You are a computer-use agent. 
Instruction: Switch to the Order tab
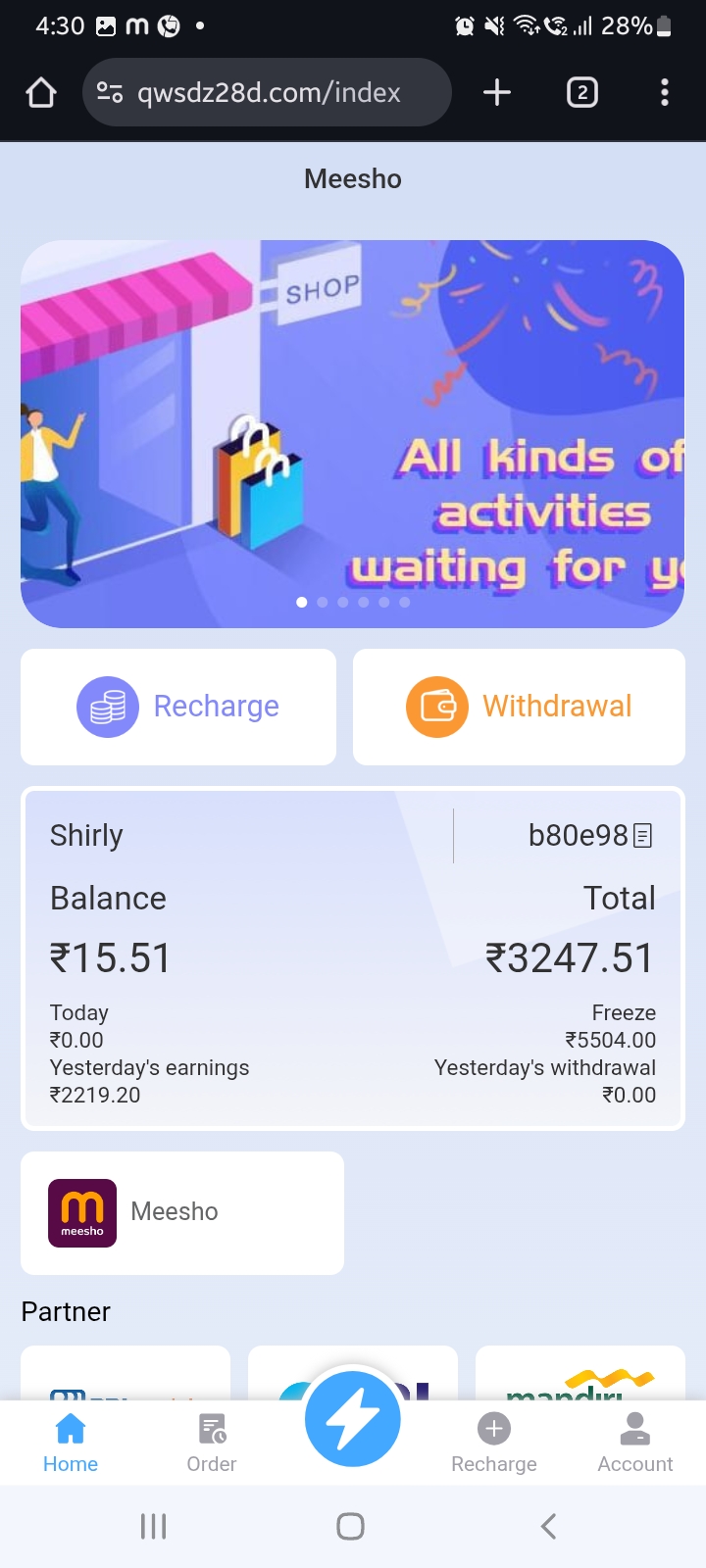(x=212, y=1443)
